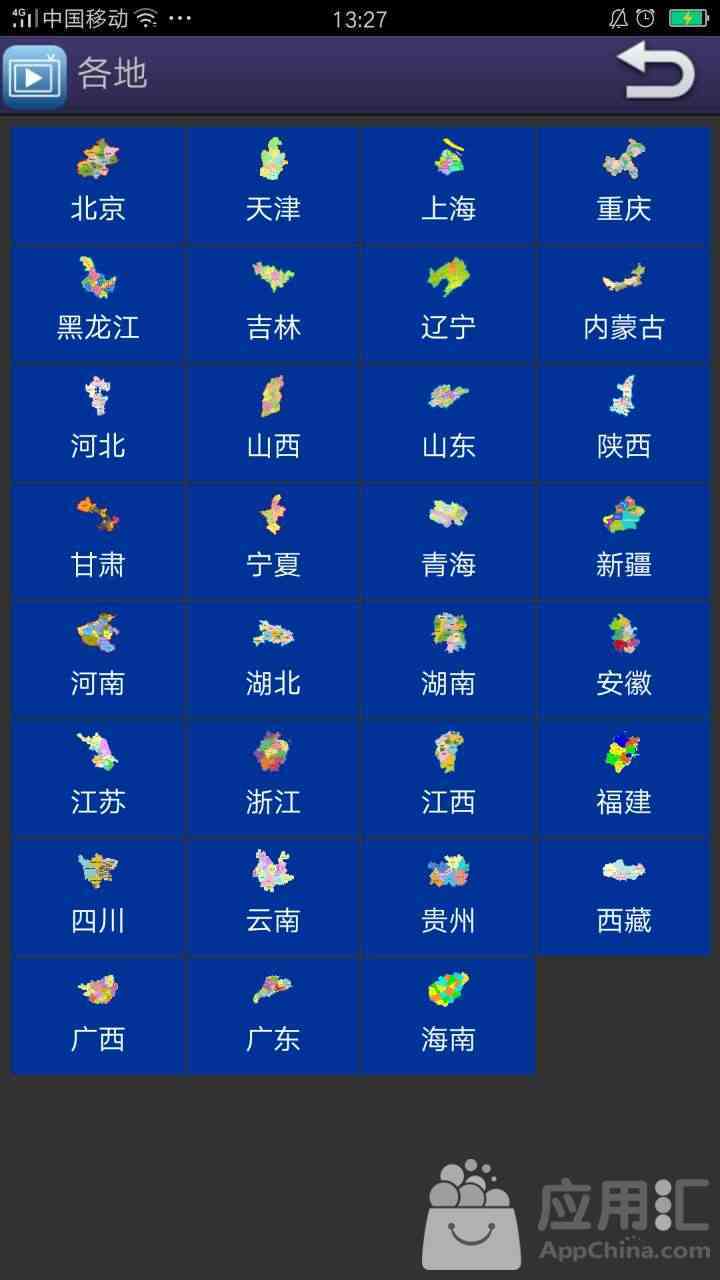Tap the 海南 tile
Screen dimensions: 720x1280
coord(448,1016)
